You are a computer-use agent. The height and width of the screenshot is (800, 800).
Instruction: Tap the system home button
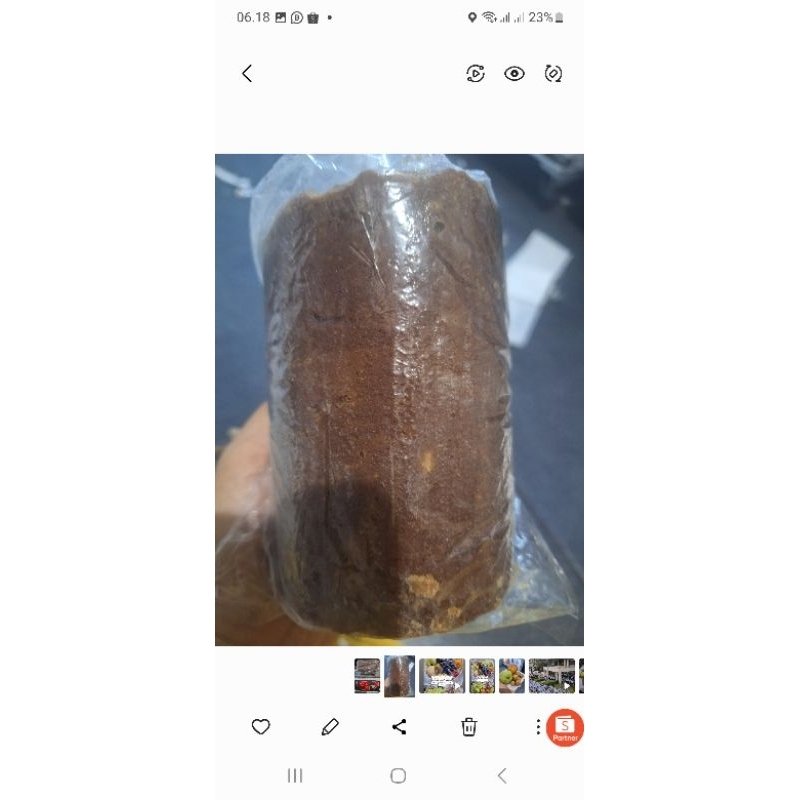point(398,775)
